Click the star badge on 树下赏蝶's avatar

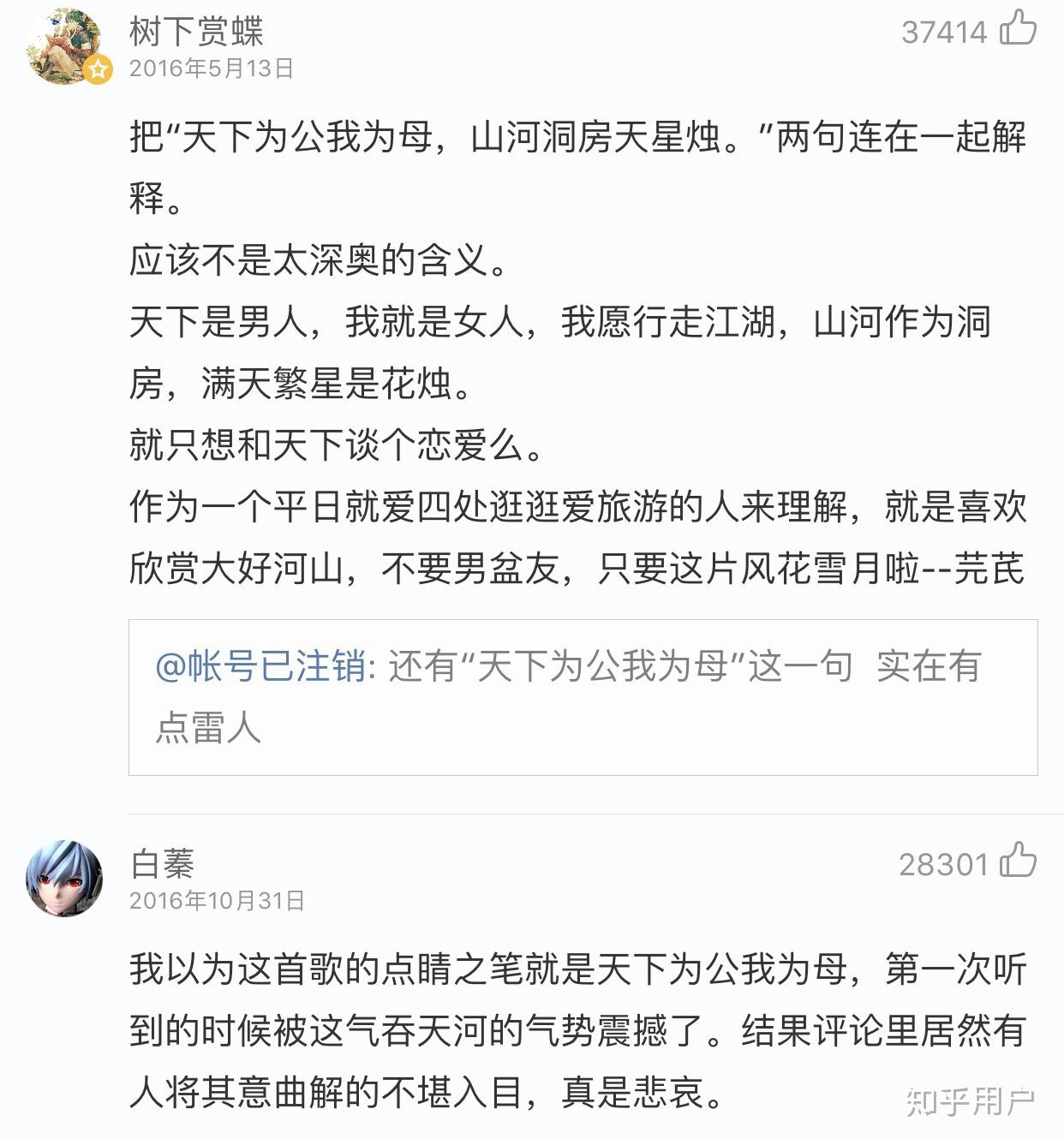click(99, 69)
